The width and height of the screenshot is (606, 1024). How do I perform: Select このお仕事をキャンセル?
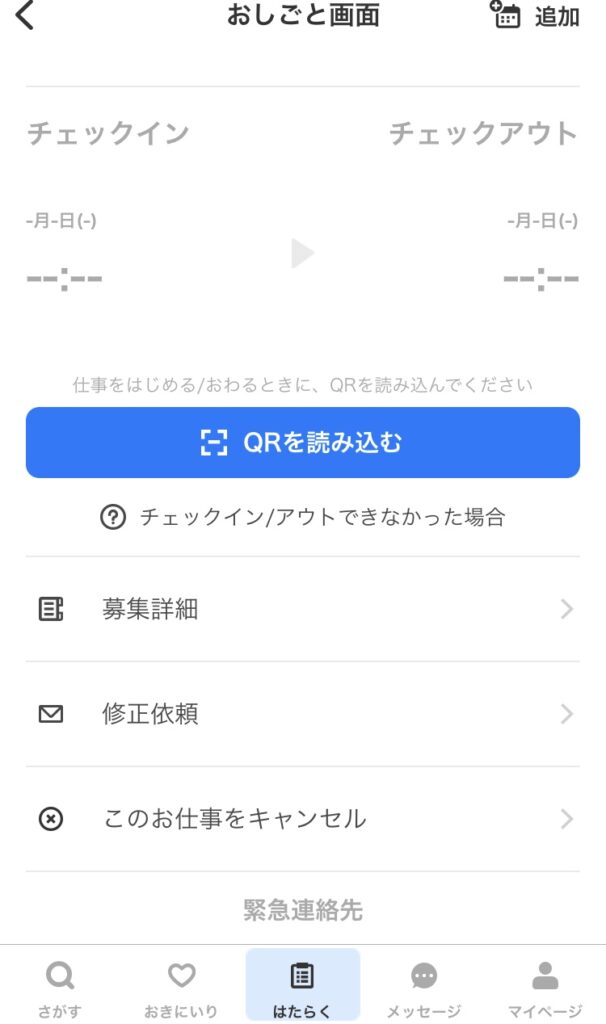click(302, 819)
